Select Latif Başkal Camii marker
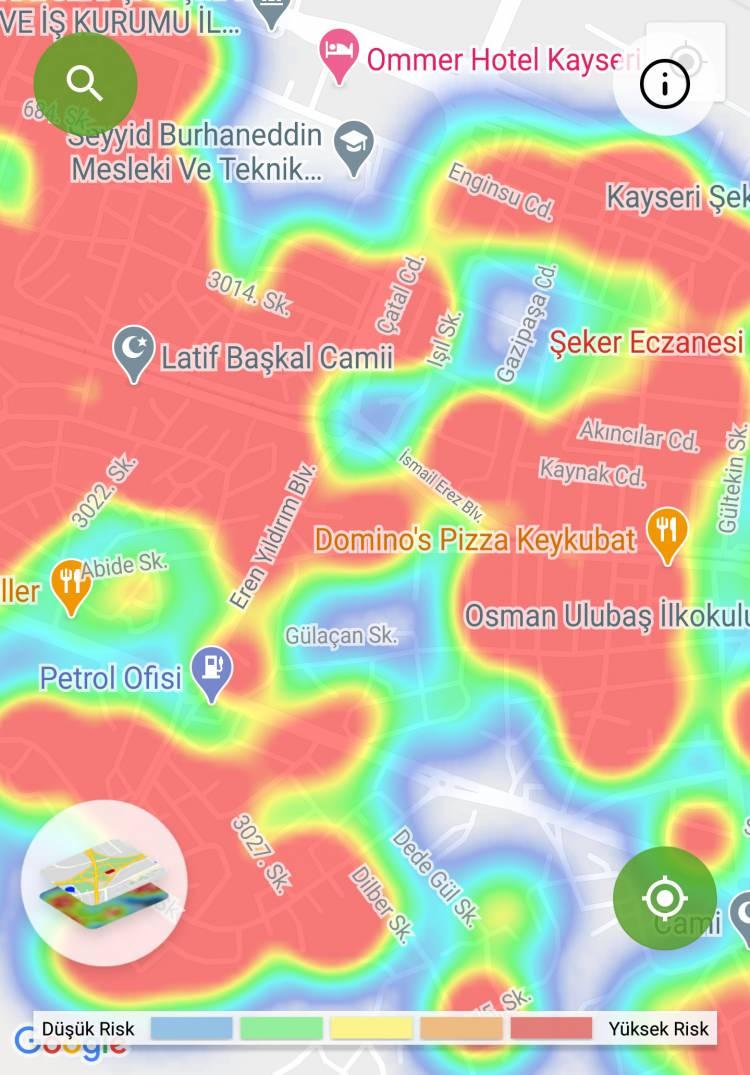The image size is (750, 1075). (134, 350)
